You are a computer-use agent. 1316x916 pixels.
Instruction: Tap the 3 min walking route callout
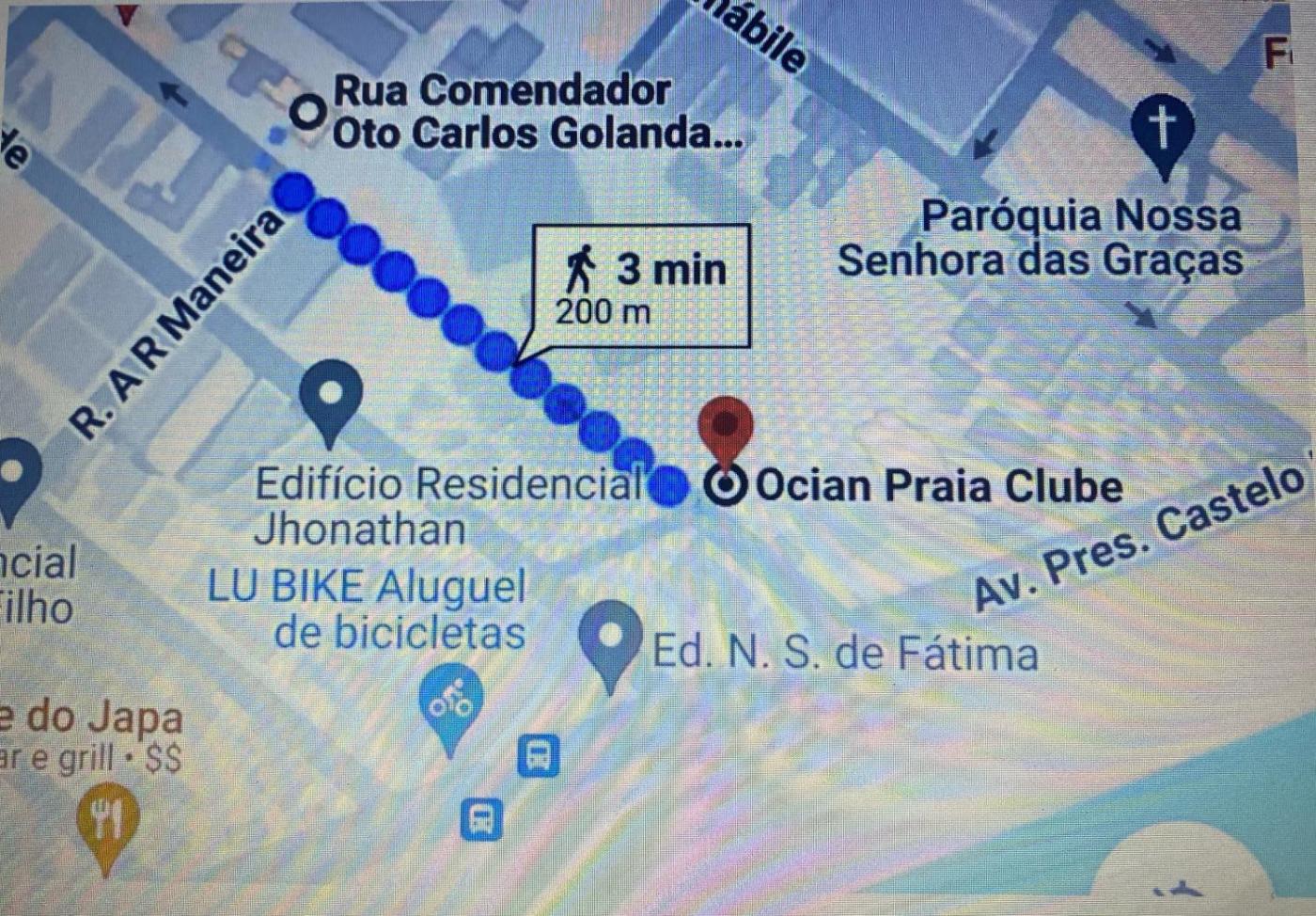[643, 286]
